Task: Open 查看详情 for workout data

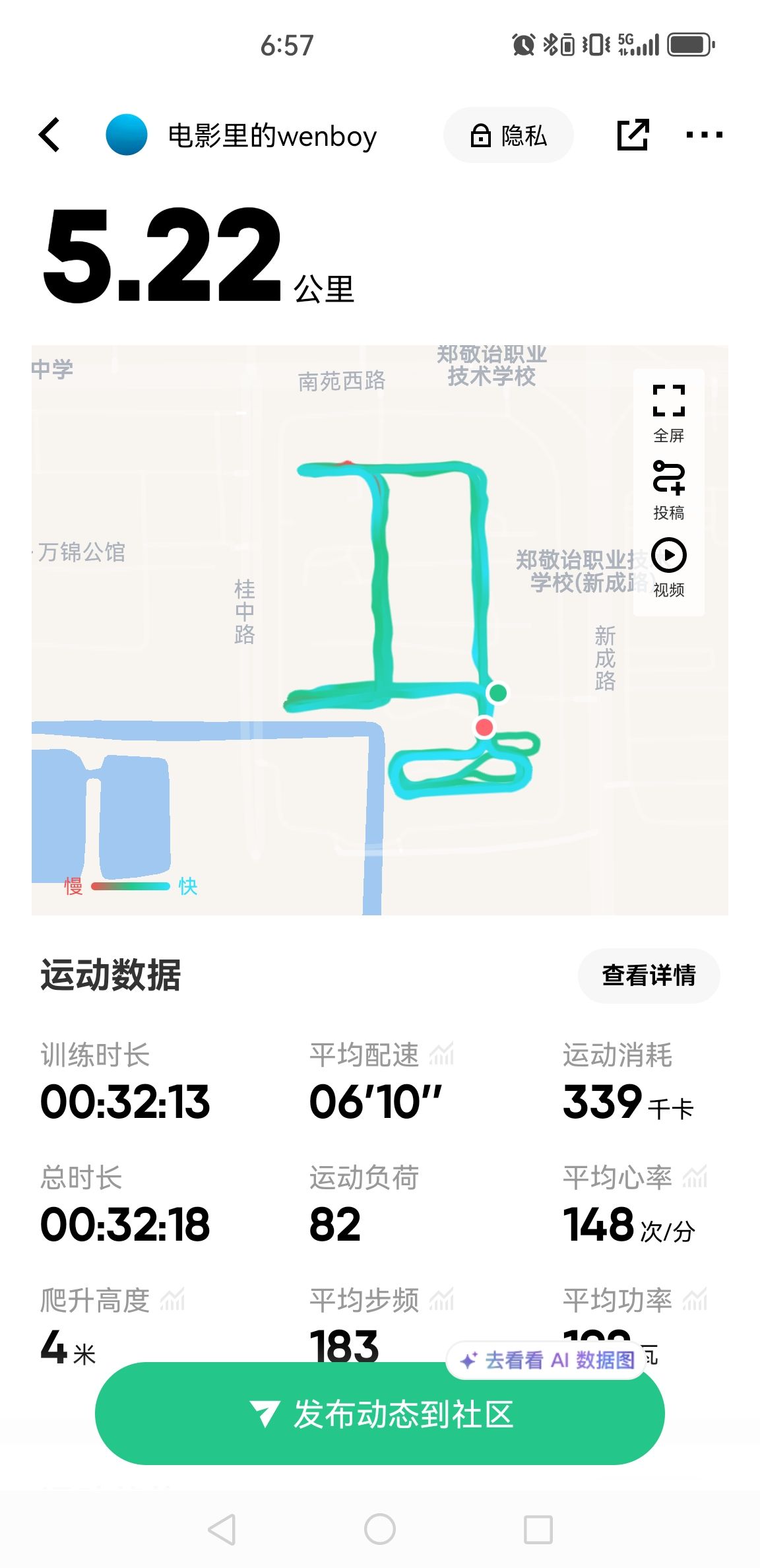Action: point(649,975)
